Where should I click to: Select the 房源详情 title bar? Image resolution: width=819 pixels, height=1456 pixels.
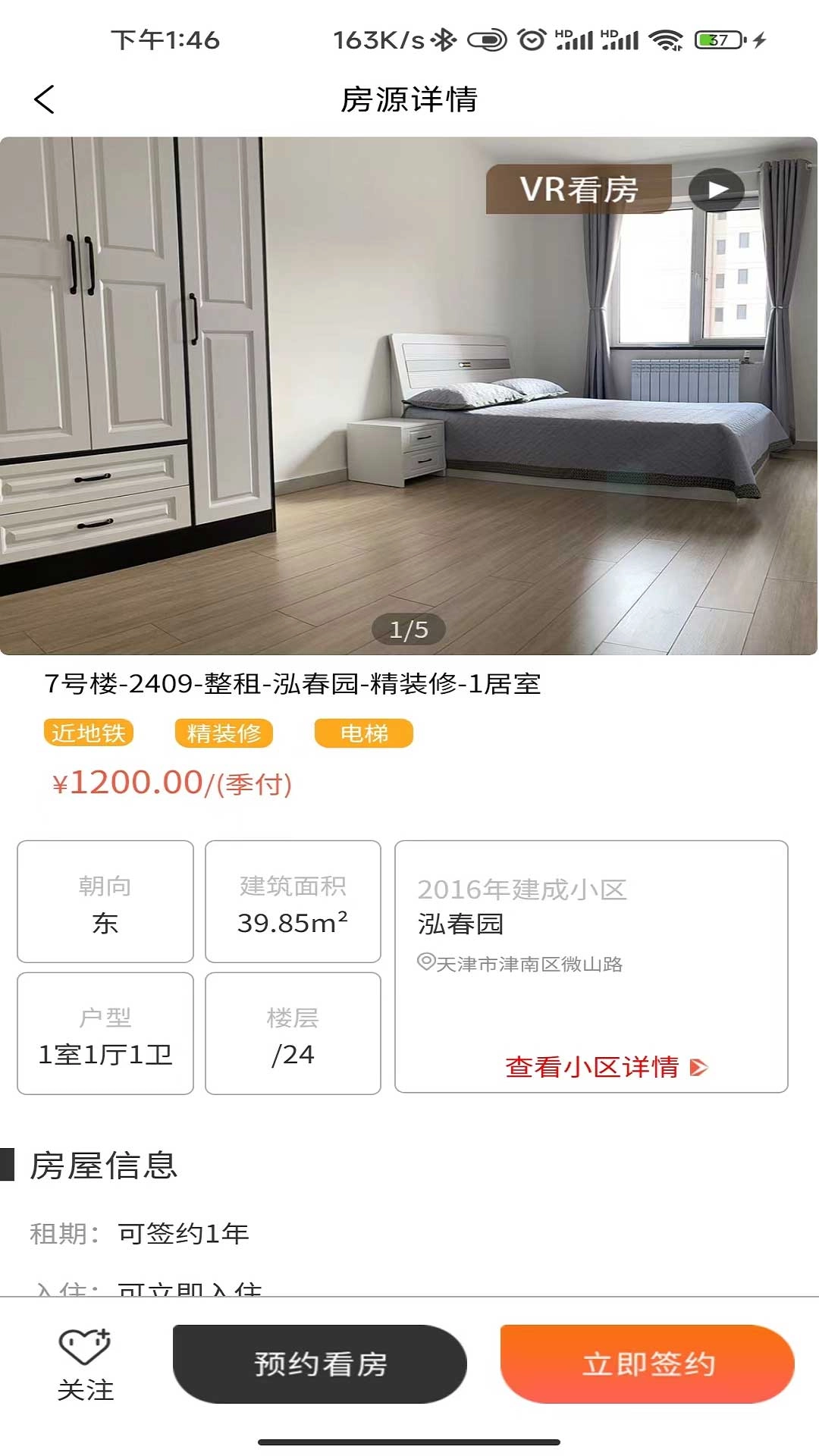click(x=409, y=99)
